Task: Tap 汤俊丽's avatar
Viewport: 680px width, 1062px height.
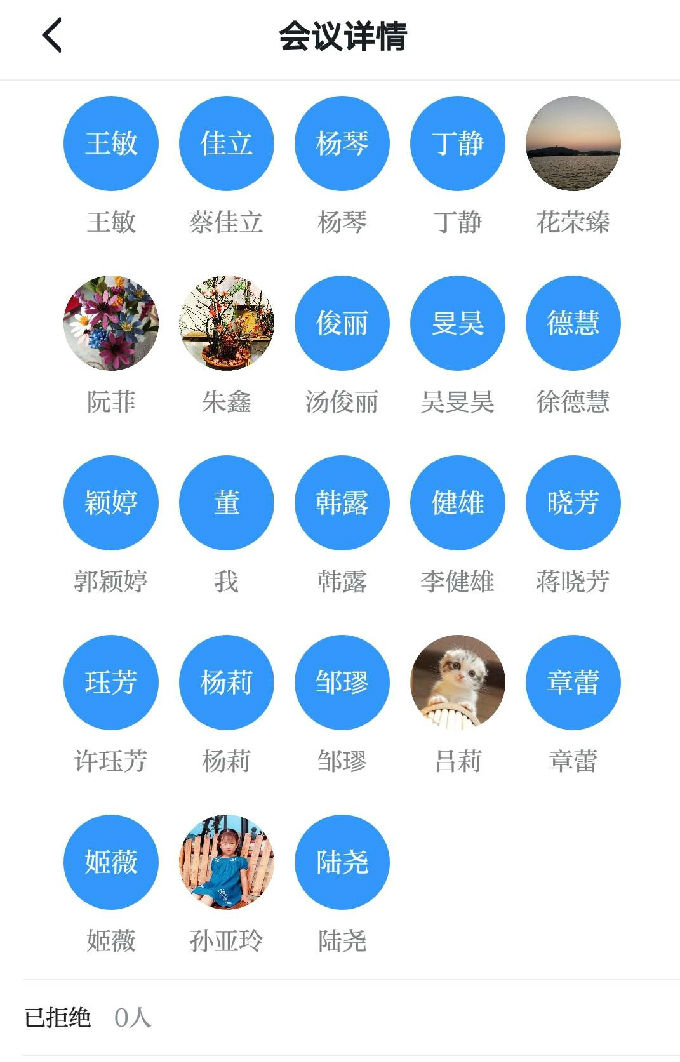Action: tap(342, 323)
